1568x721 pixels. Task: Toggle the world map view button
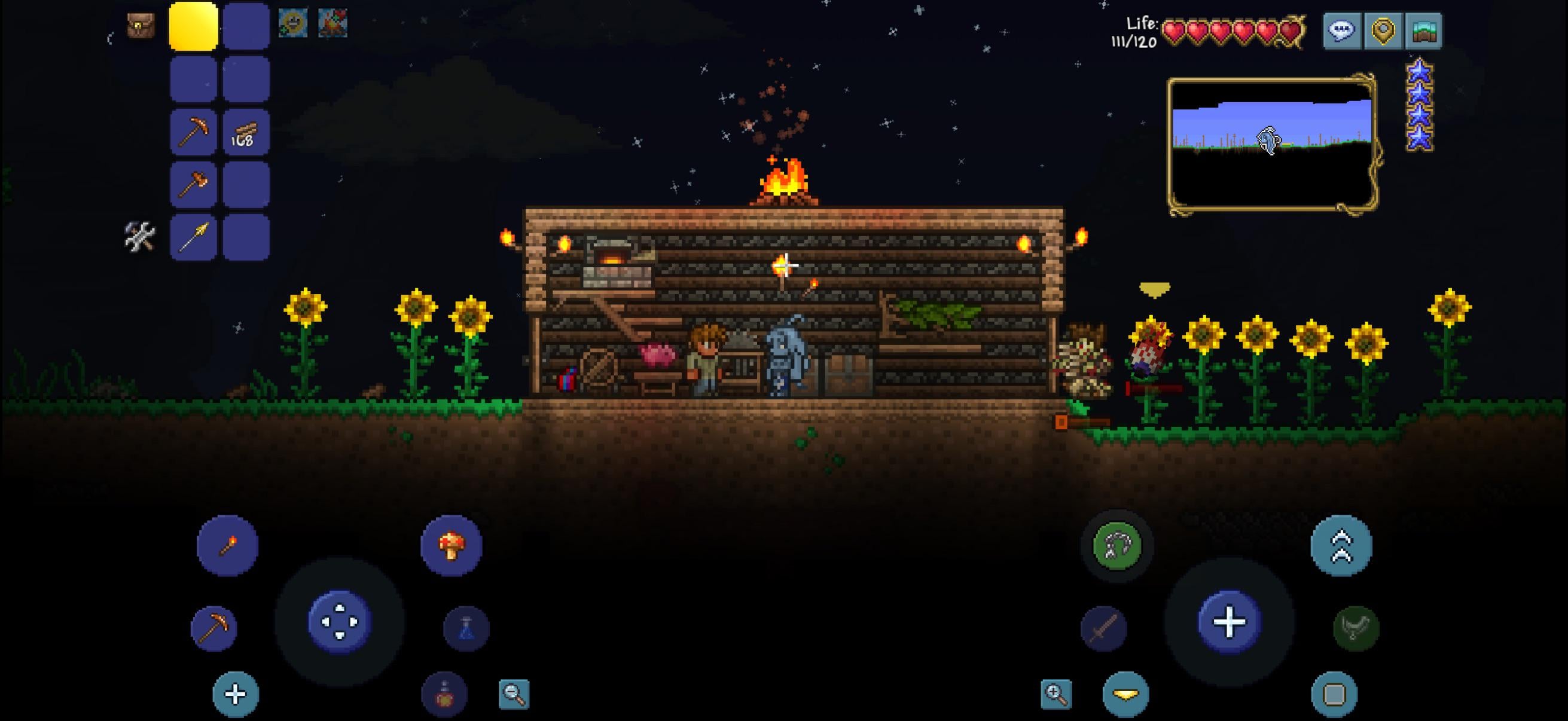1423,30
